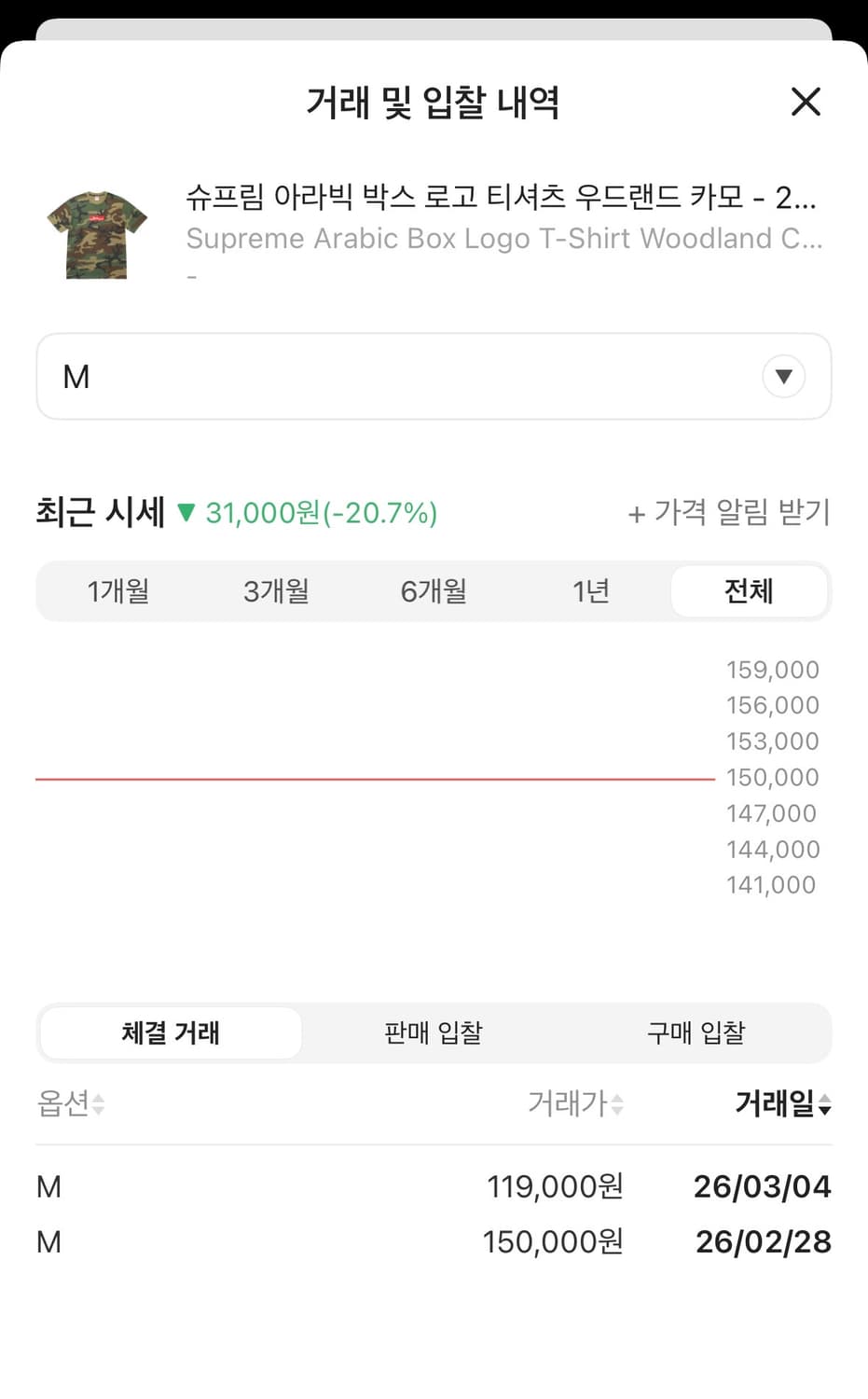868x1399 pixels.
Task: Click the plus icon for price alerts
Action: point(636,513)
